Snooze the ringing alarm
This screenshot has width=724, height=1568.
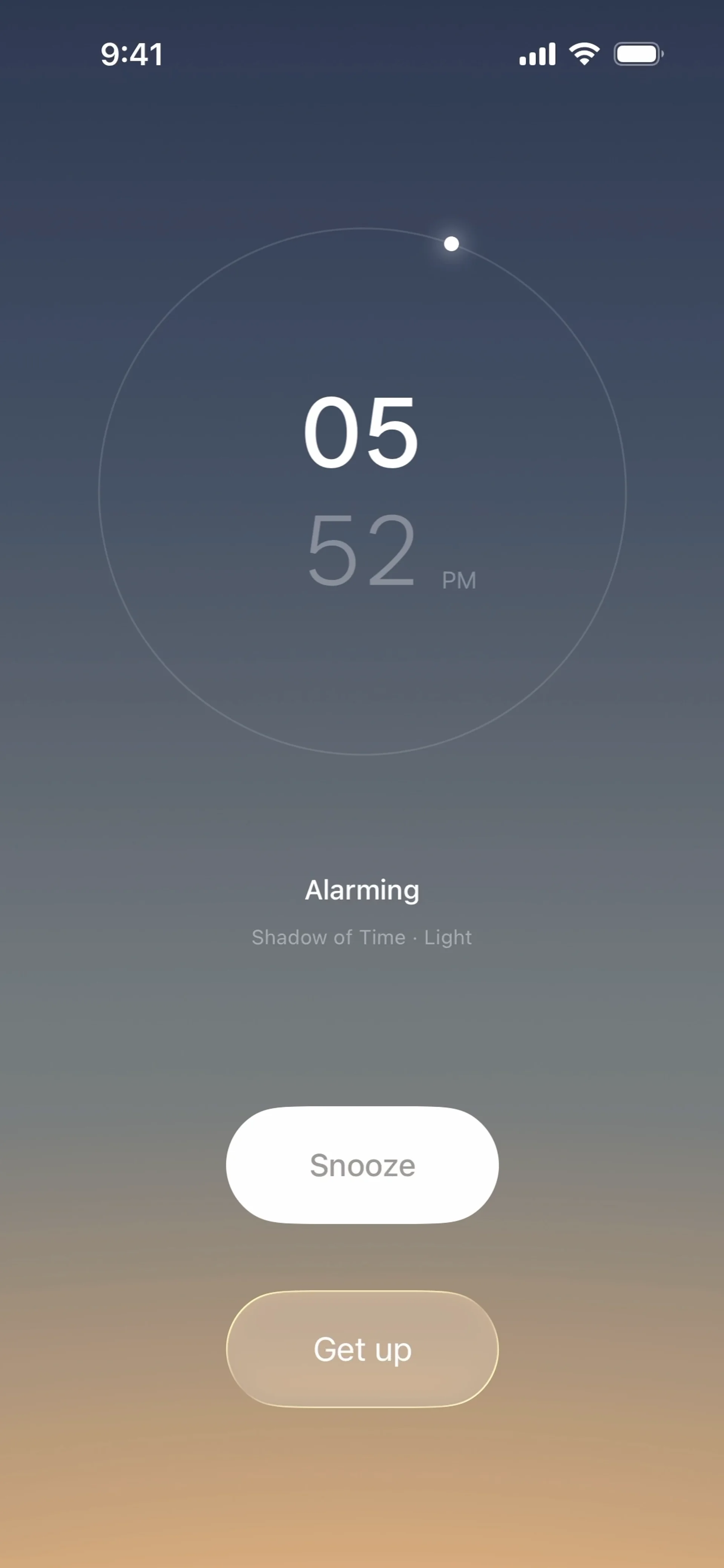pyautogui.click(x=362, y=1165)
